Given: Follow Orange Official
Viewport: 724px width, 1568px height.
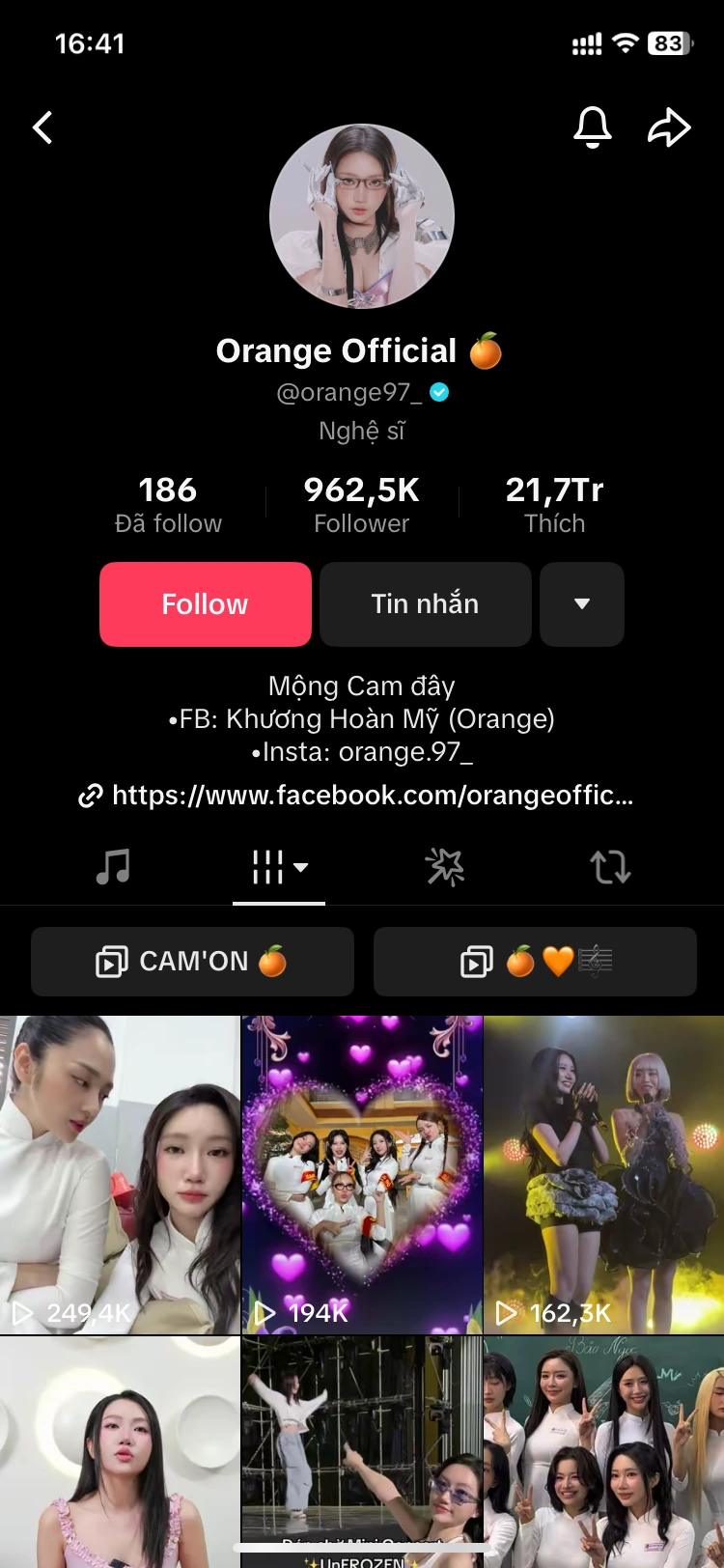Looking at the screenshot, I should [x=206, y=604].
